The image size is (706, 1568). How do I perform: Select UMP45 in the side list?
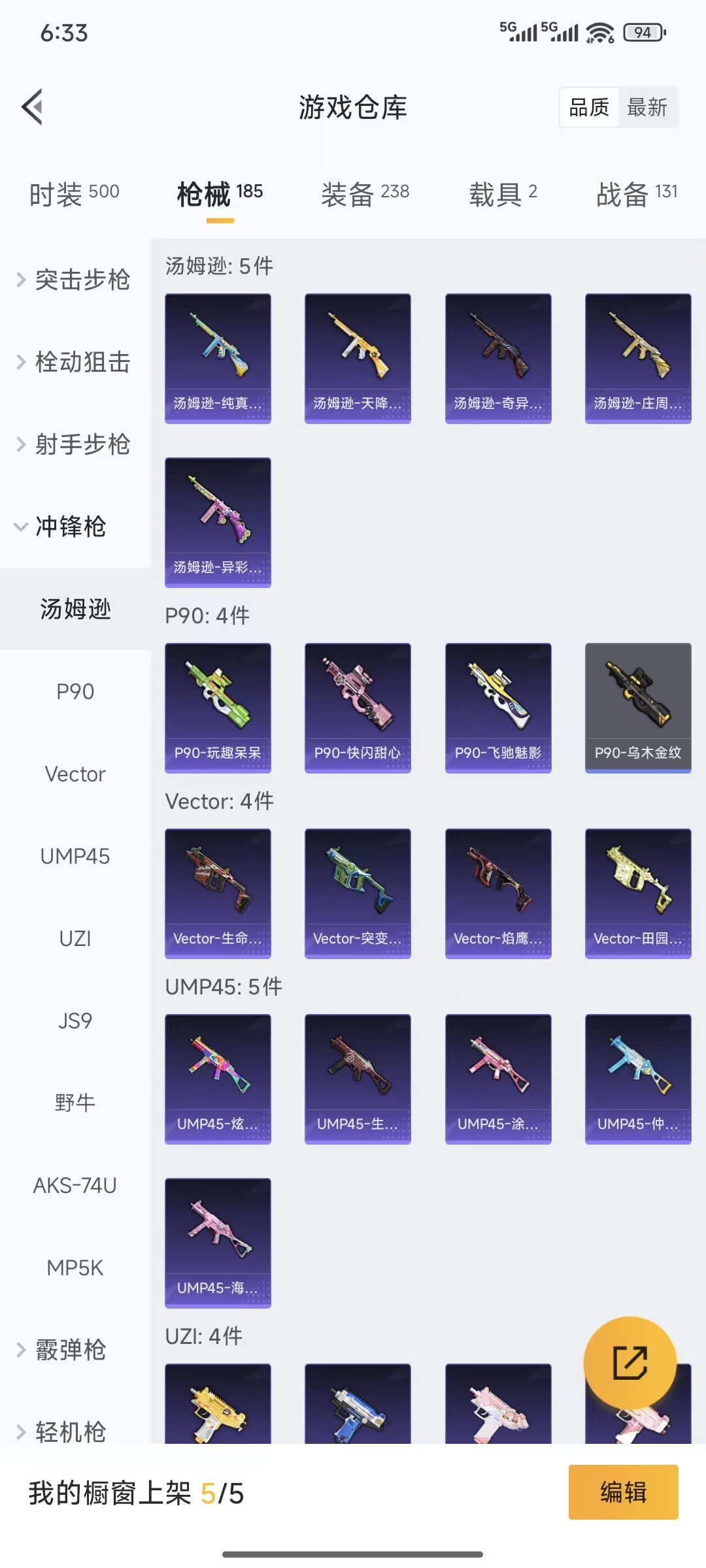tap(75, 856)
